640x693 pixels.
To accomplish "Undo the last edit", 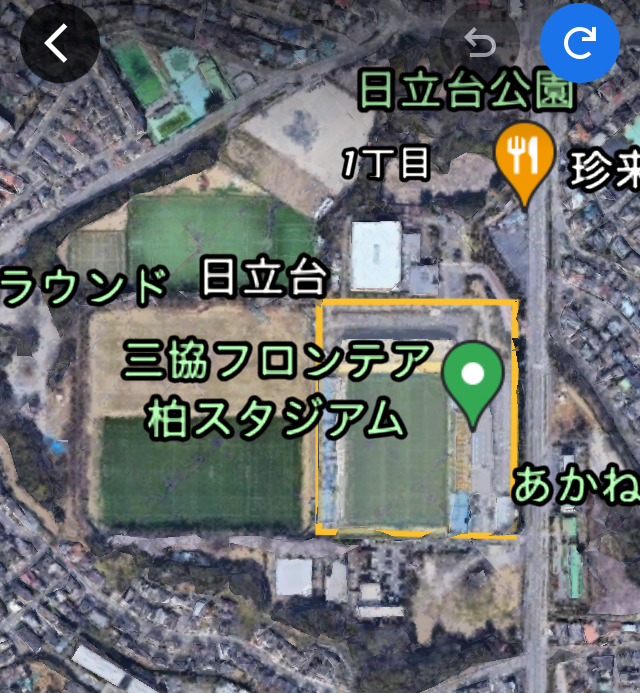I will coord(481,44).
